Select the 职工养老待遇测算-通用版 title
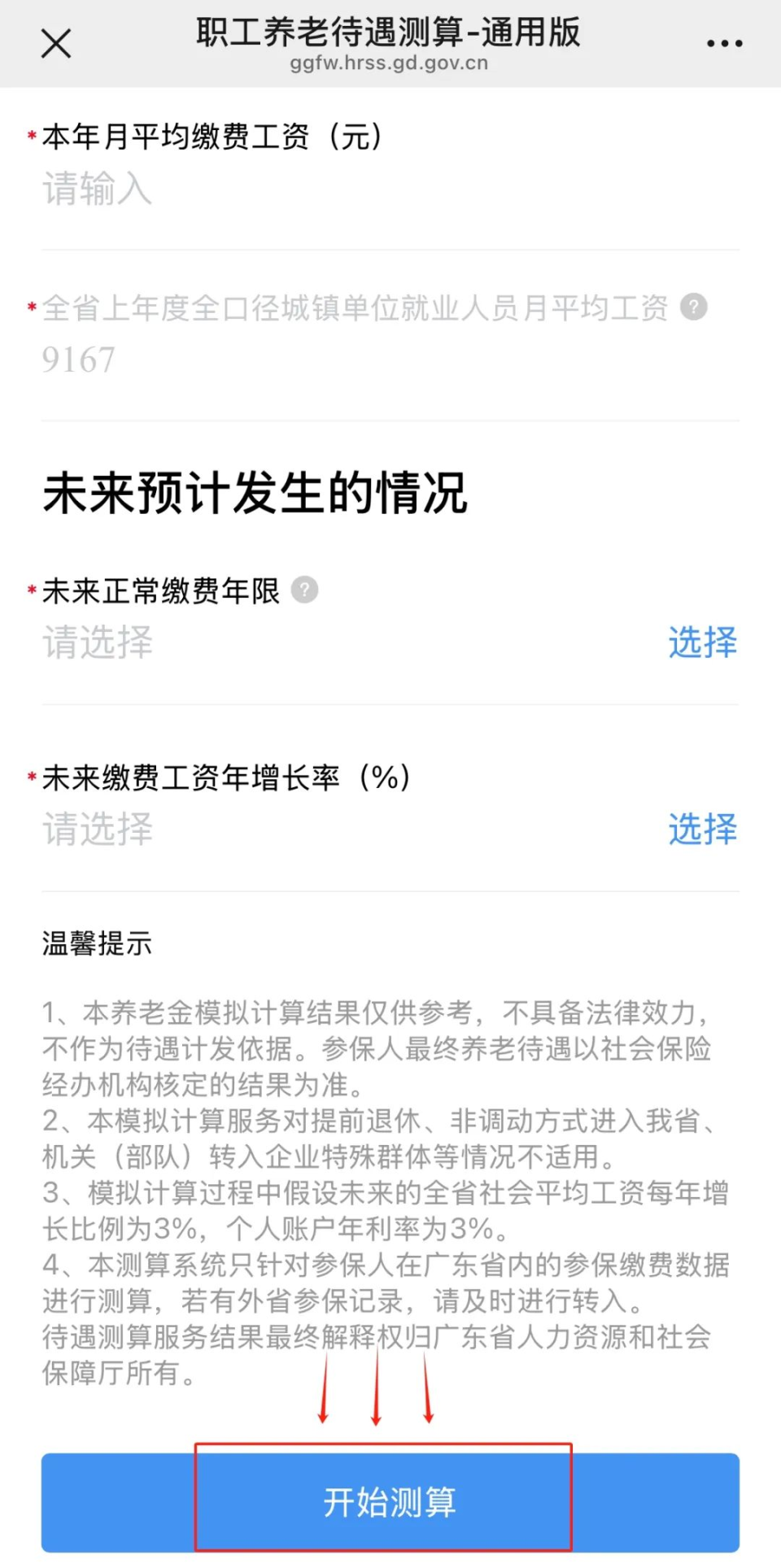The height and width of the screenshot is (1568, 781). (388, 33)
